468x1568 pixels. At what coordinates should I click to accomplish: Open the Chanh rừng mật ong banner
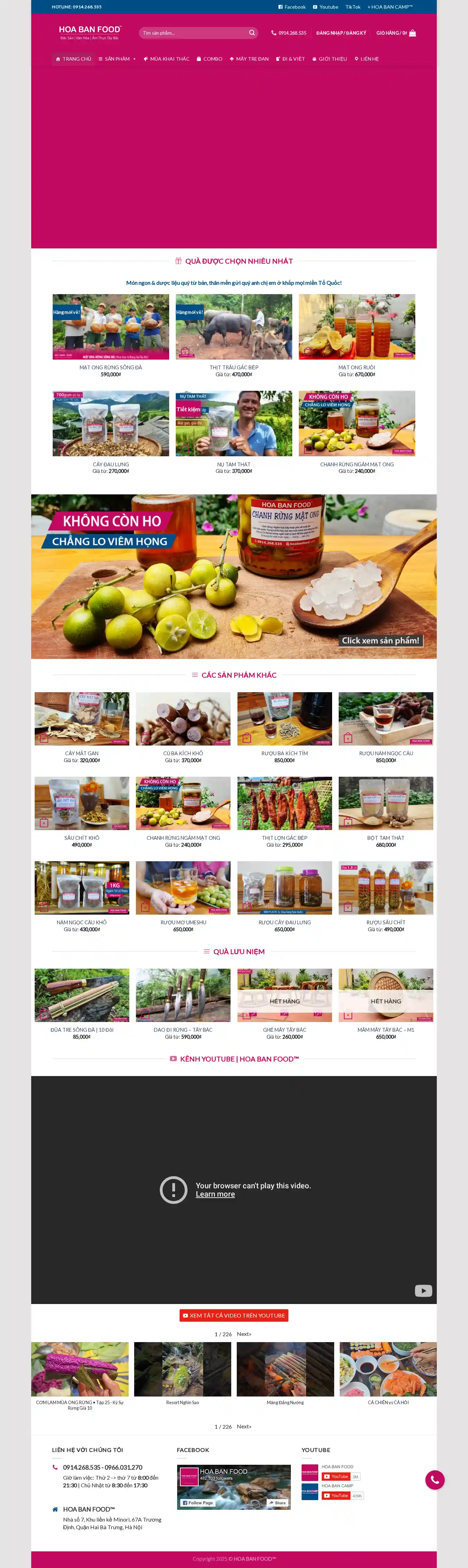click(x=234, y=576)
